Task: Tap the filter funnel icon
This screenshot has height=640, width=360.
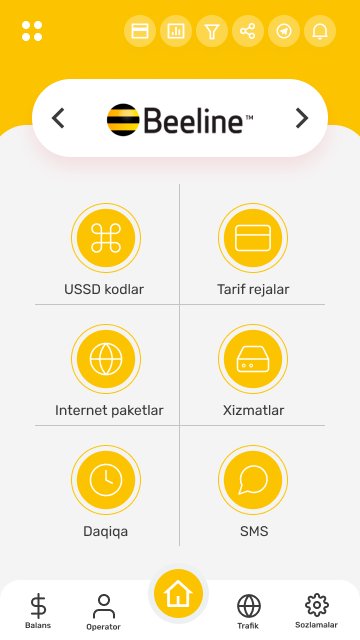Action: coord(211,31)
